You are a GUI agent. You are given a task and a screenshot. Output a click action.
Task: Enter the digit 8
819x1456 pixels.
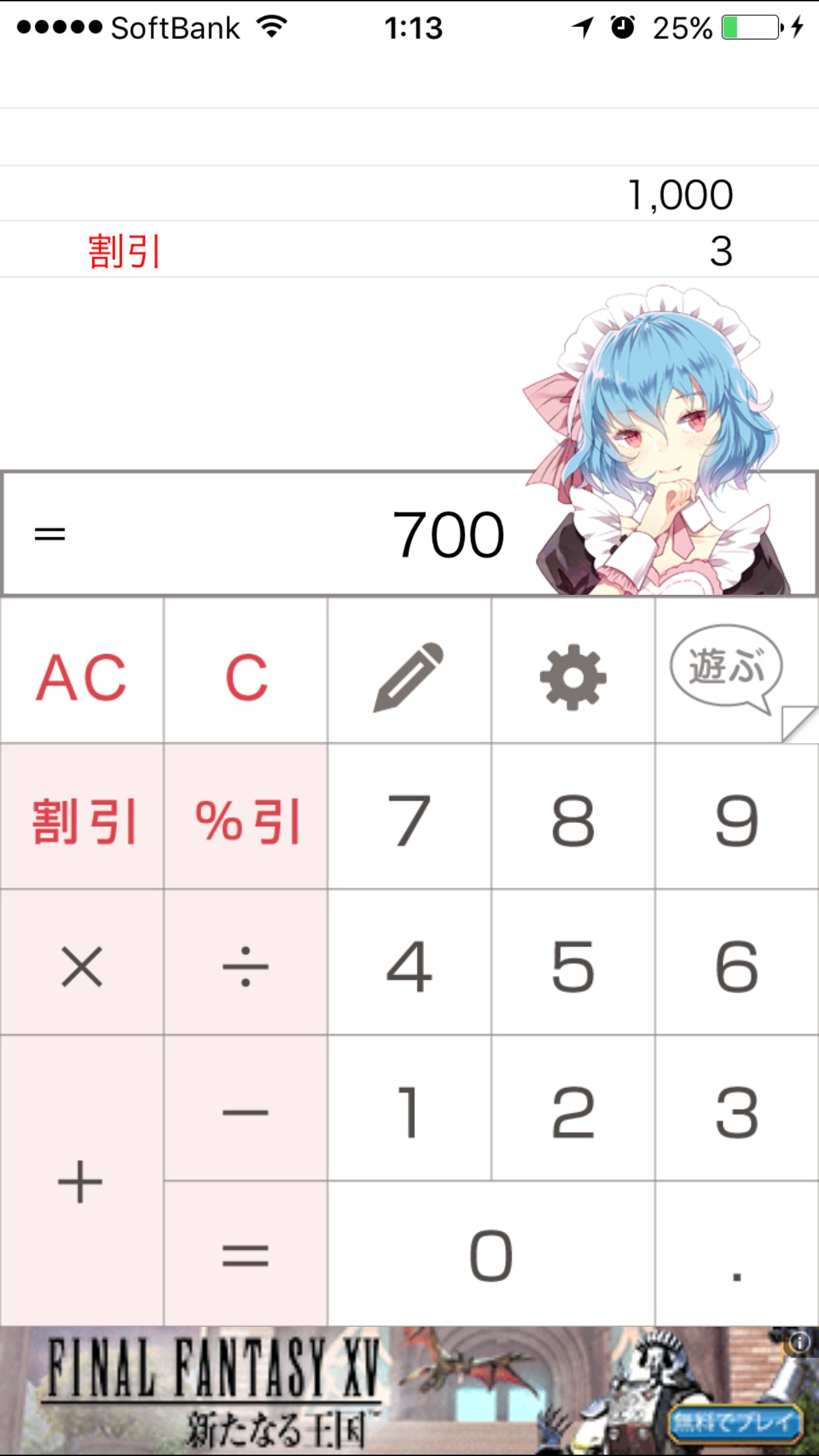coord(573,817)
